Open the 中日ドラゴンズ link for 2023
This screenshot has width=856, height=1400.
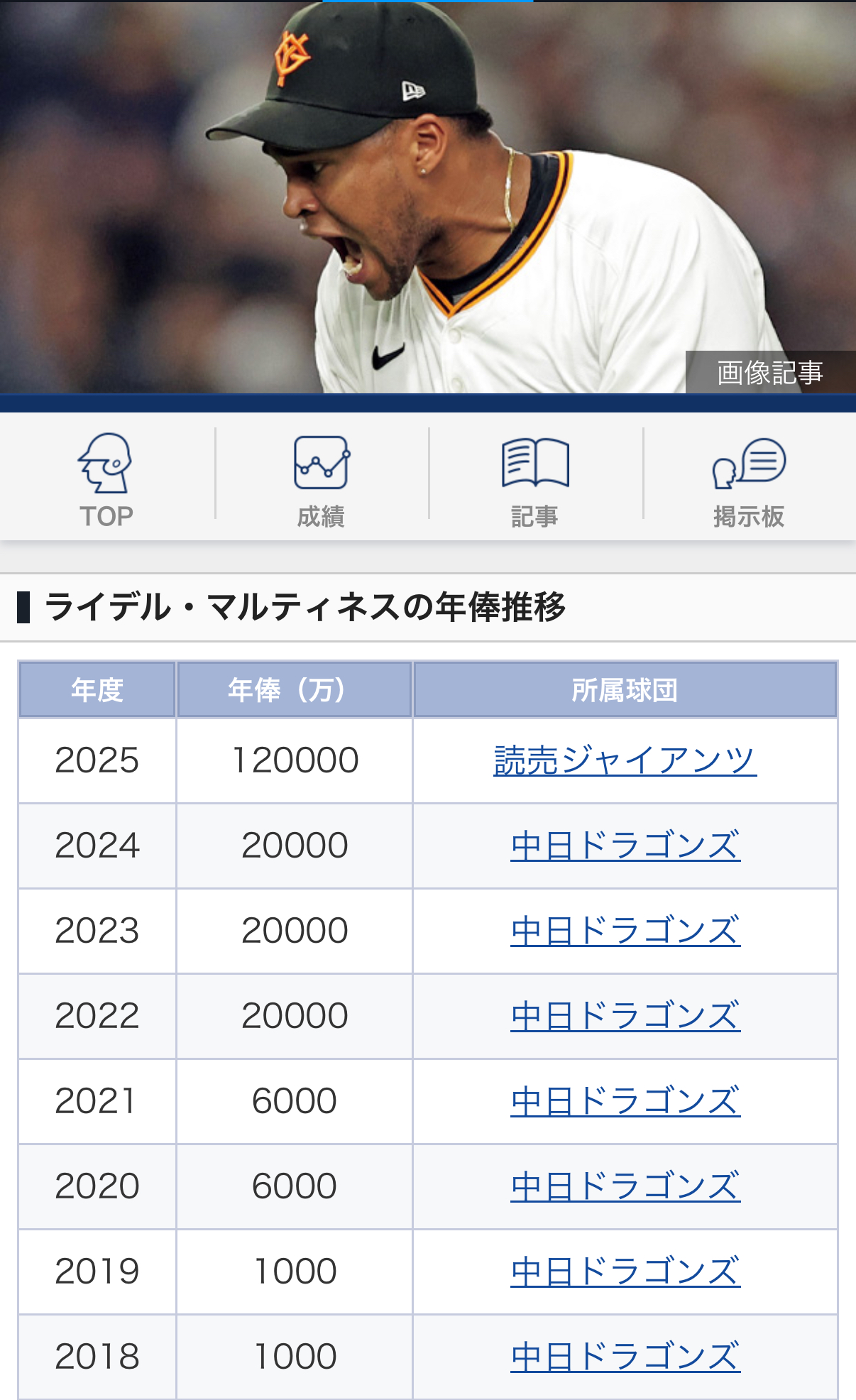(625, 931)
